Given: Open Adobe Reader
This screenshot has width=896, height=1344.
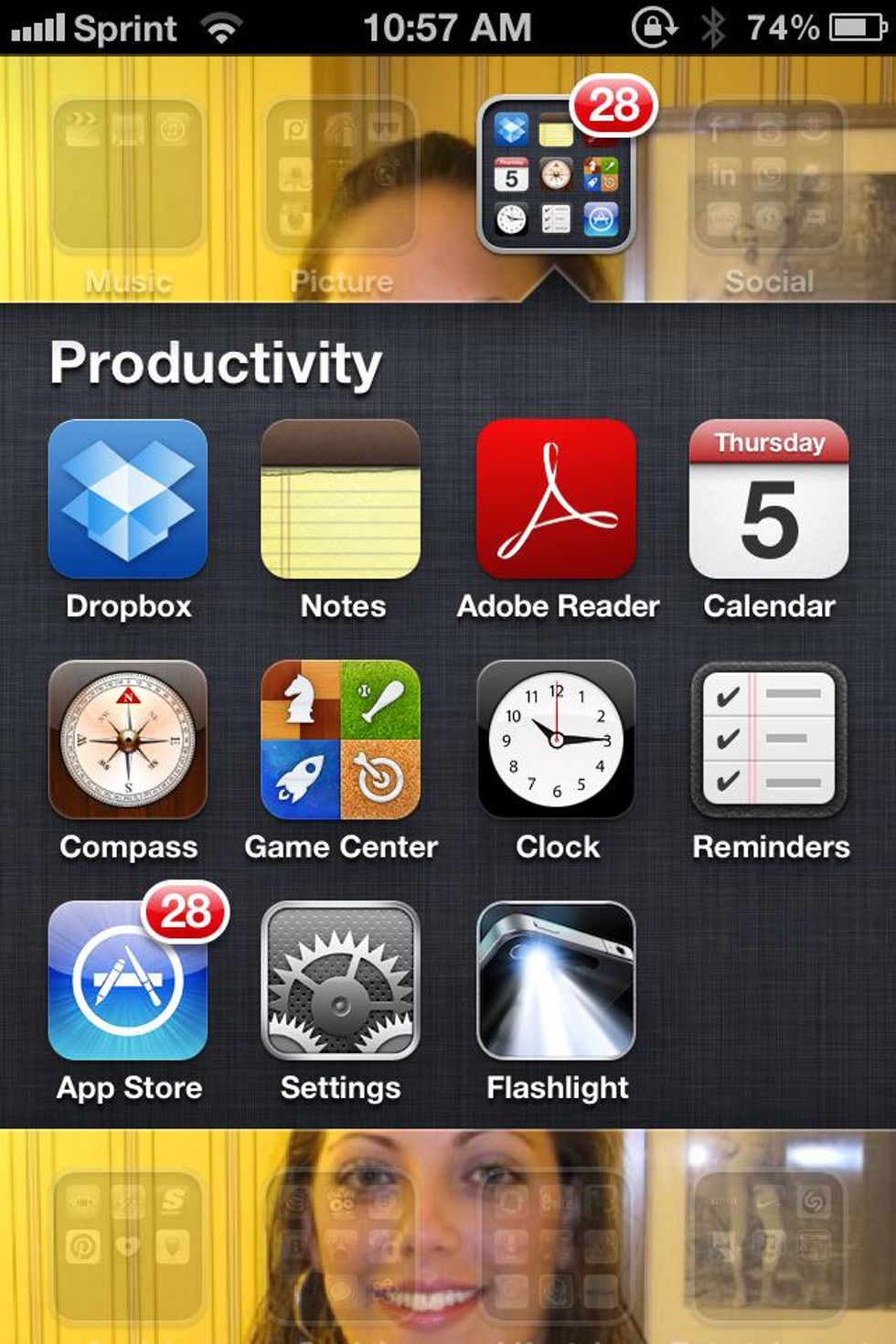Looking at the screenshot, I should (x=556, y=499).
